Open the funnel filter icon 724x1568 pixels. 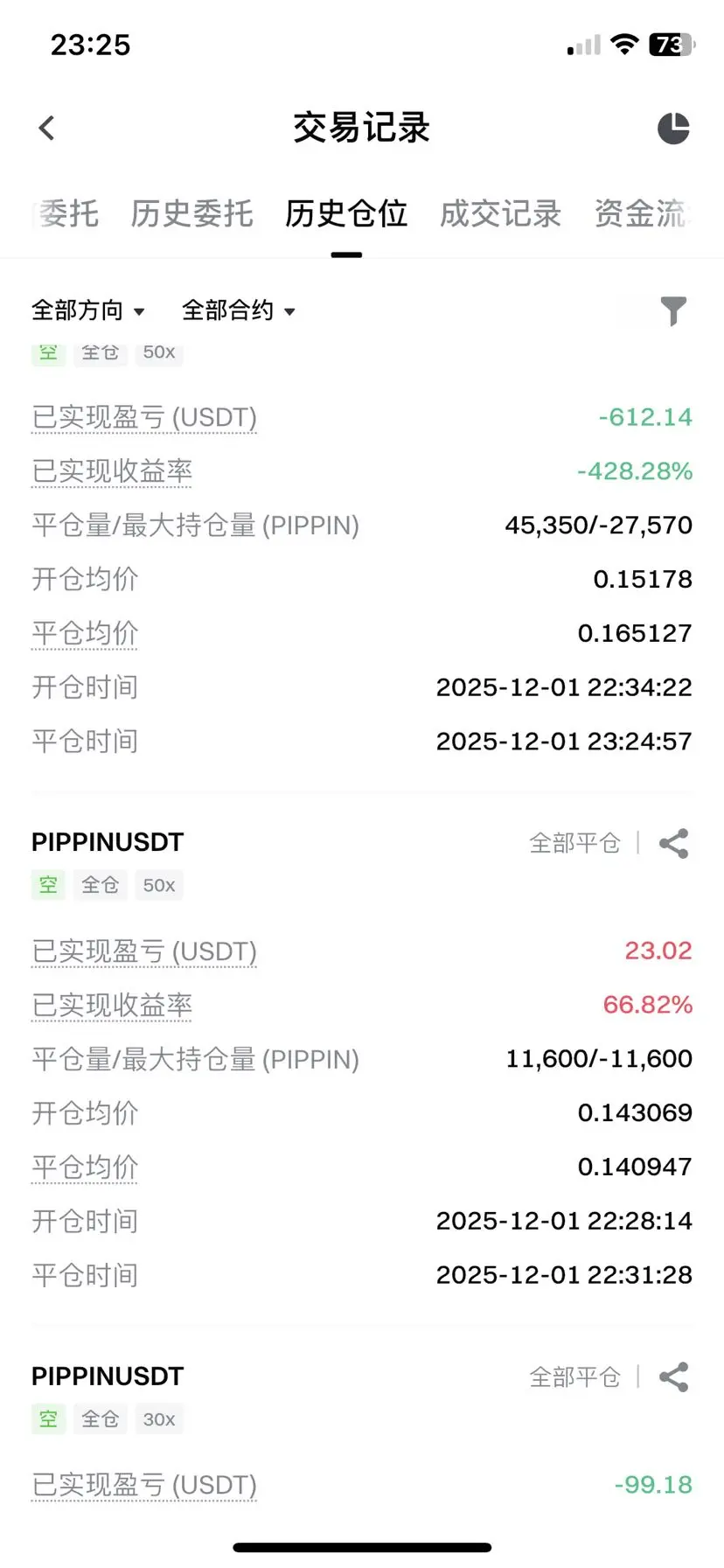point(673,311)
